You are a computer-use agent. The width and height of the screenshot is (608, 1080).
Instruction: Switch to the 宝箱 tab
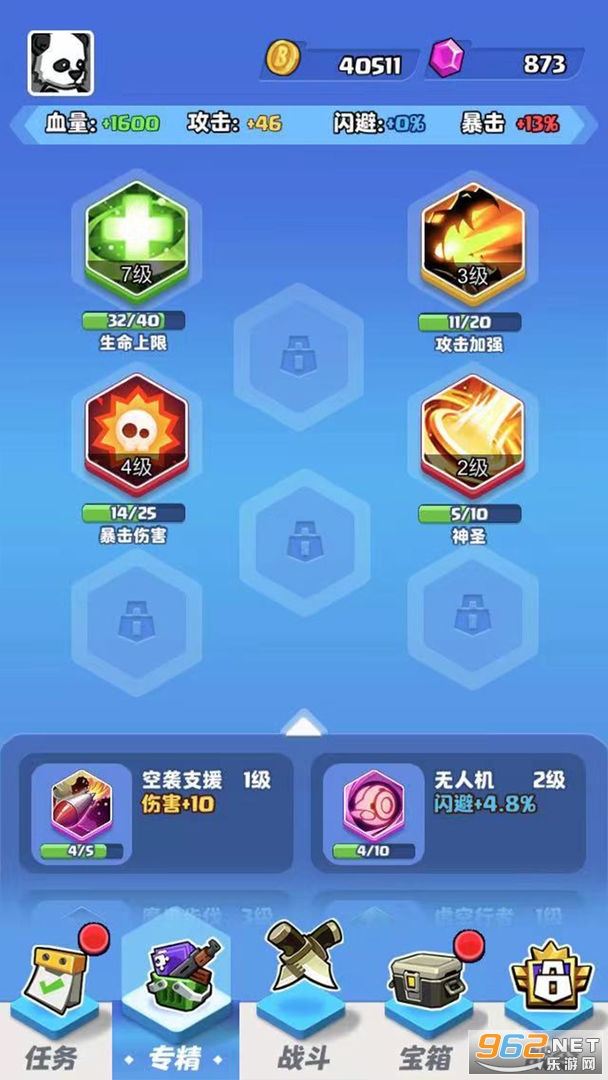click(x=427, y=1010)
